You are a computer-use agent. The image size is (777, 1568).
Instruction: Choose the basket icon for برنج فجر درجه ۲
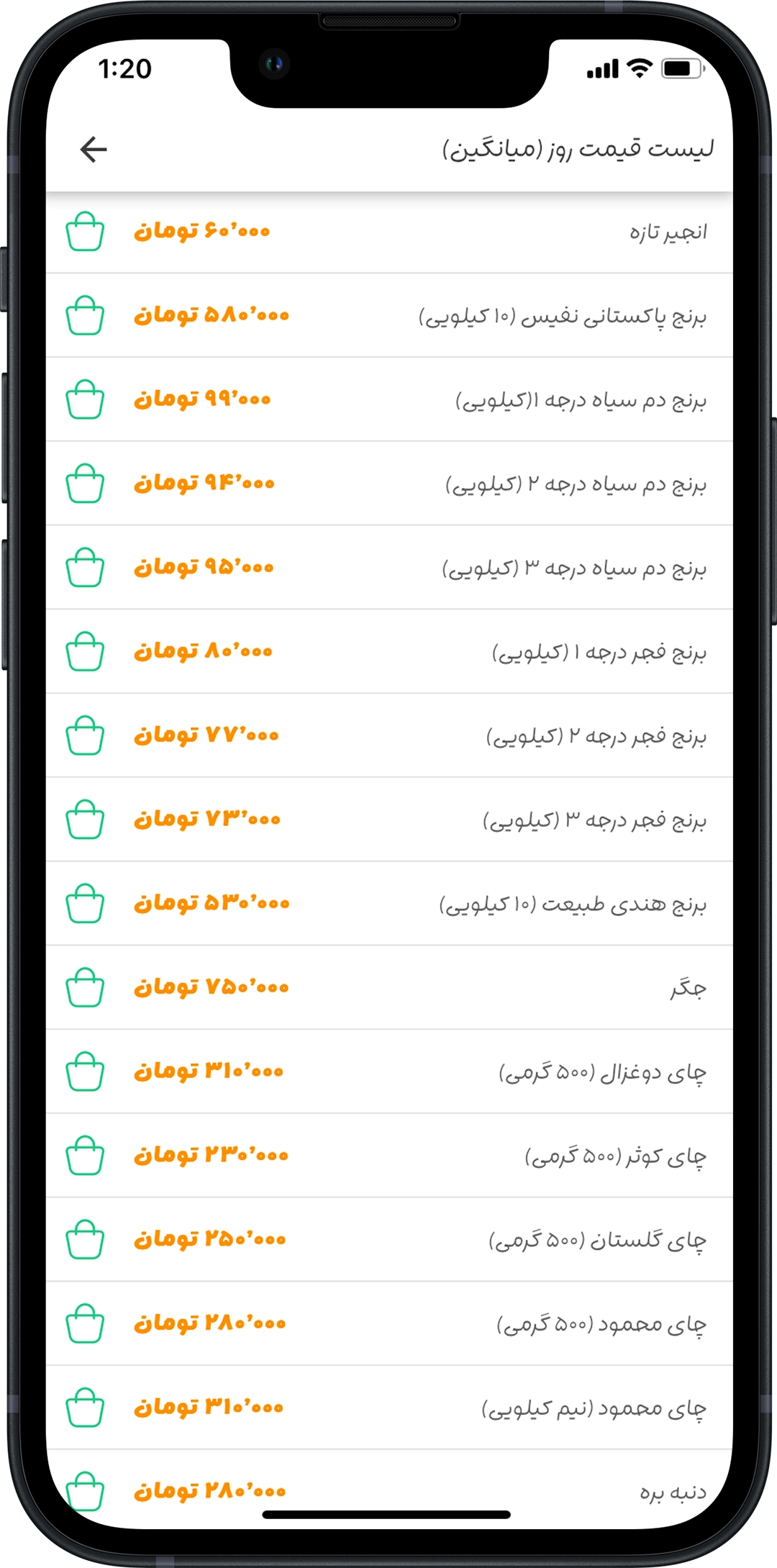[85, 735]
